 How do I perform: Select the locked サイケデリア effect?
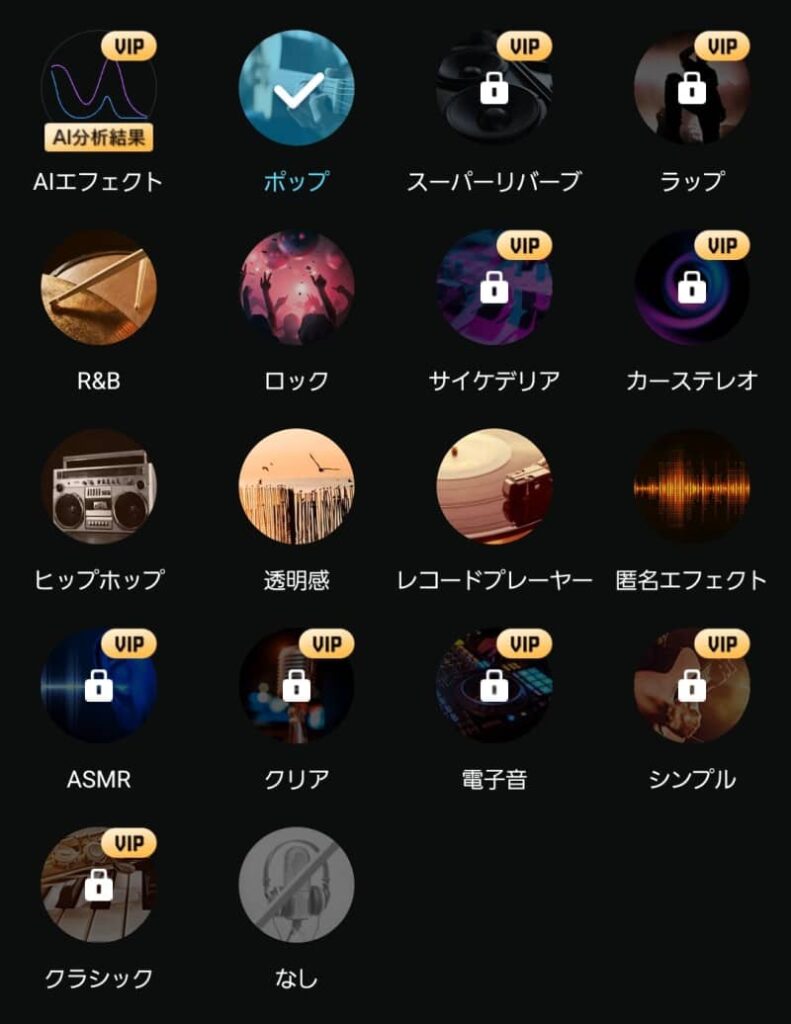tap(494, 288)
